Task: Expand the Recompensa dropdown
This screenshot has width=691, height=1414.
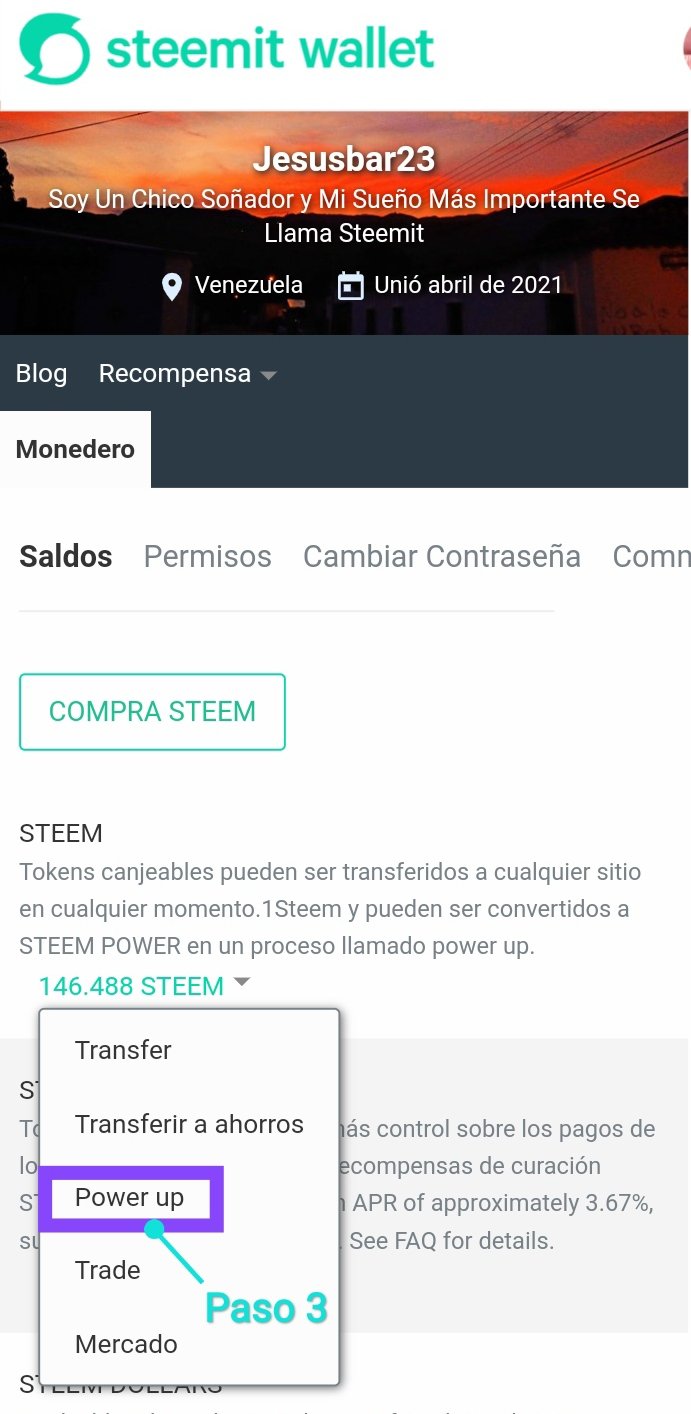Action: click(187, 374)
